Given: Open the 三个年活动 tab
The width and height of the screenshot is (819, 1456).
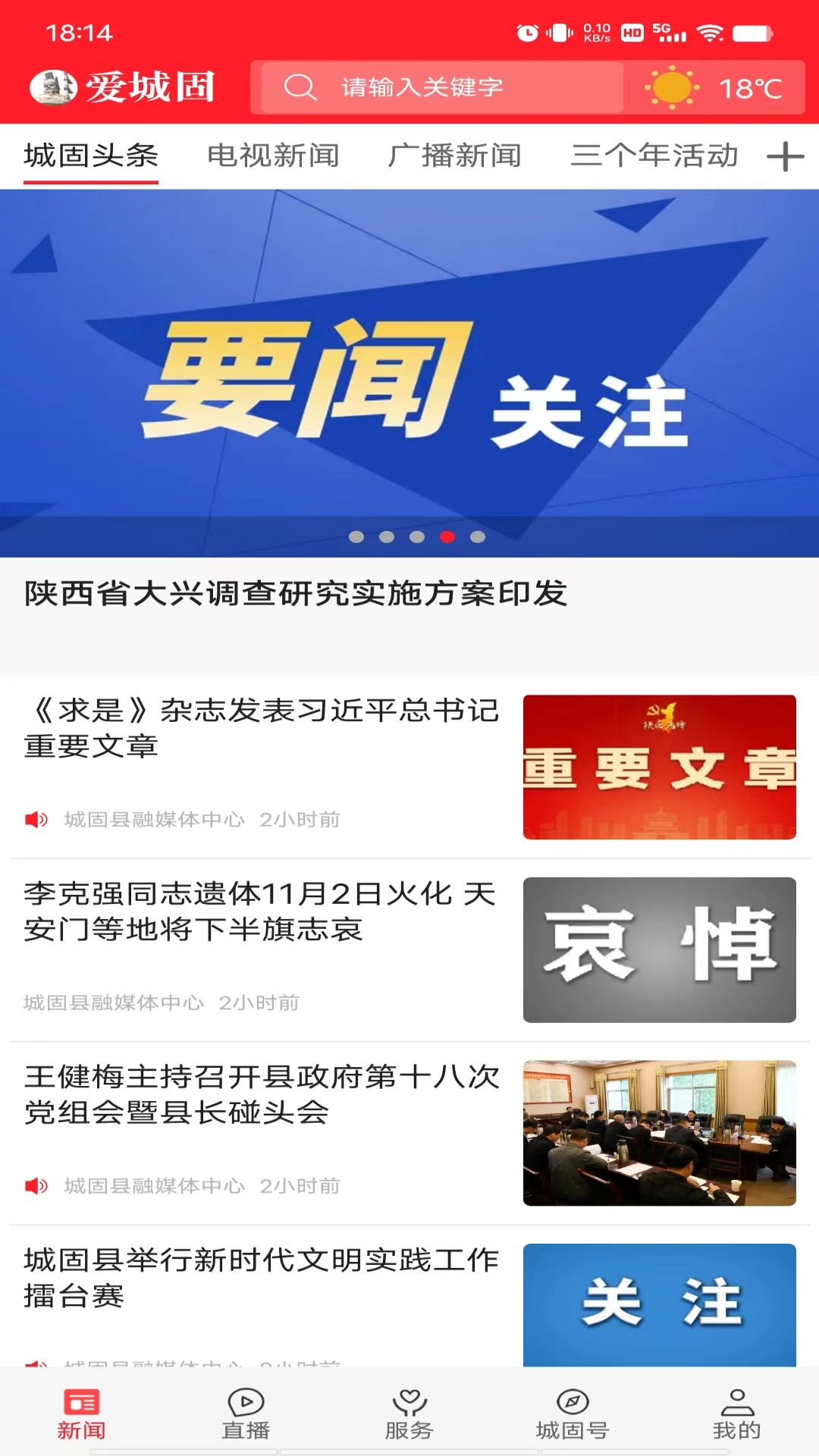Looking at the screenshot, I should tap(654, 156).
